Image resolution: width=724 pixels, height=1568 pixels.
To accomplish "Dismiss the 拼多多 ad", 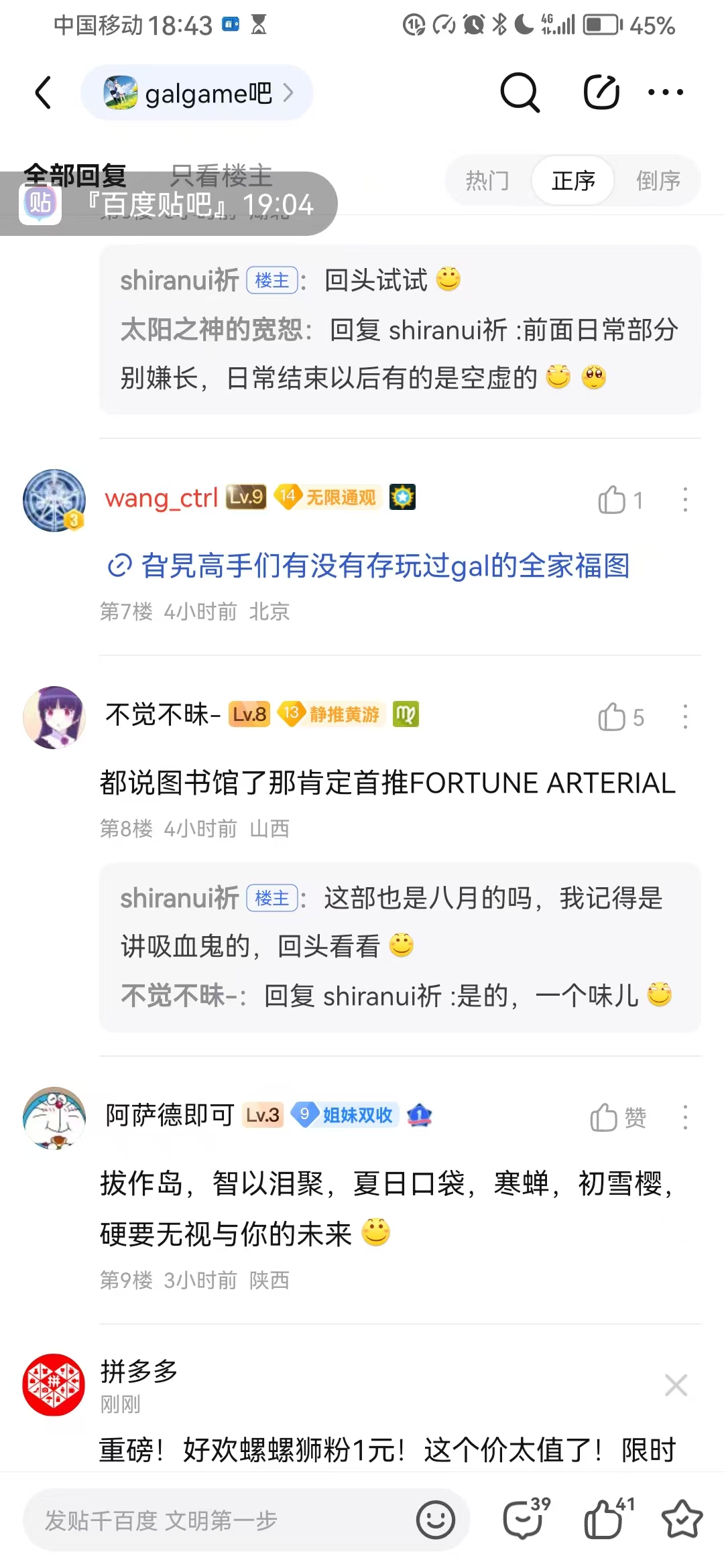I will (675, 1385).
